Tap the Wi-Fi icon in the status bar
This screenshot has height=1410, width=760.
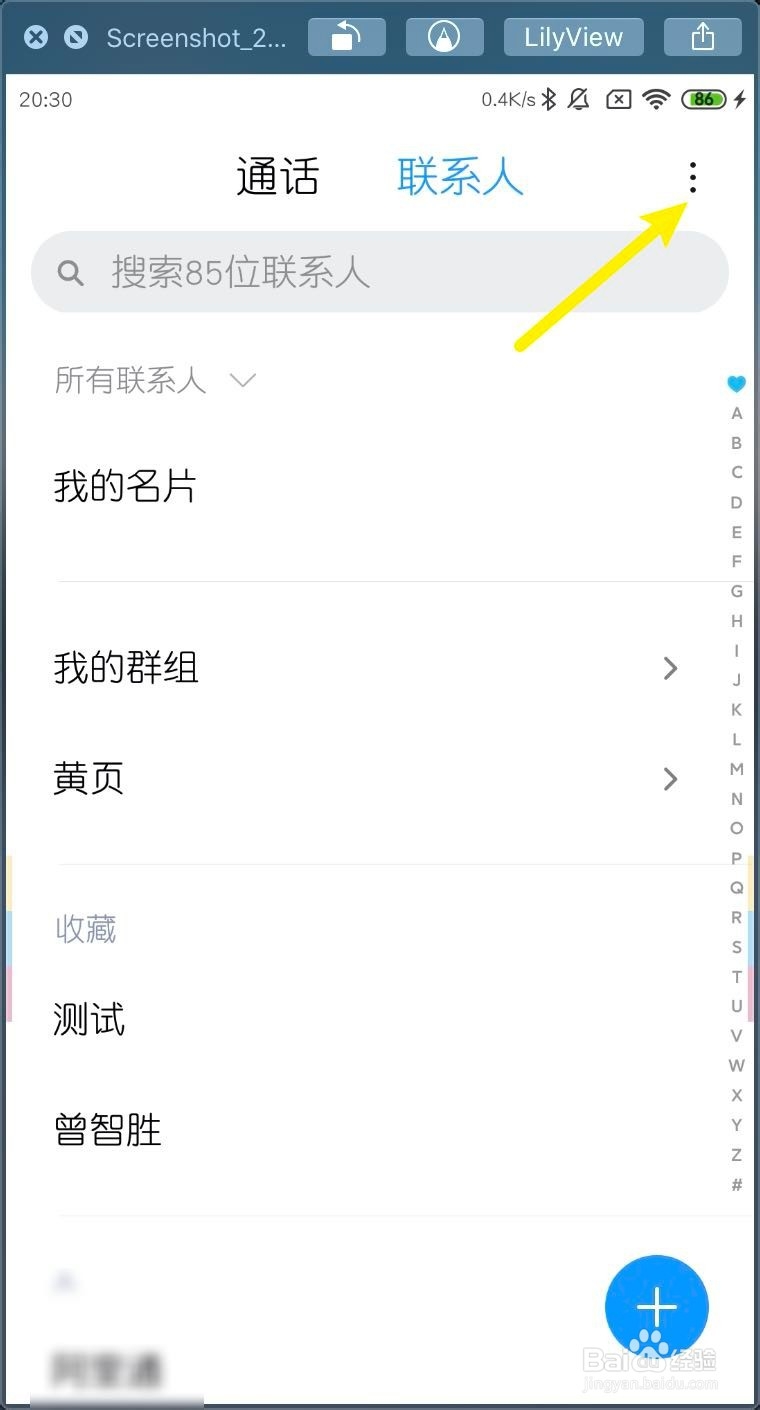655,99
